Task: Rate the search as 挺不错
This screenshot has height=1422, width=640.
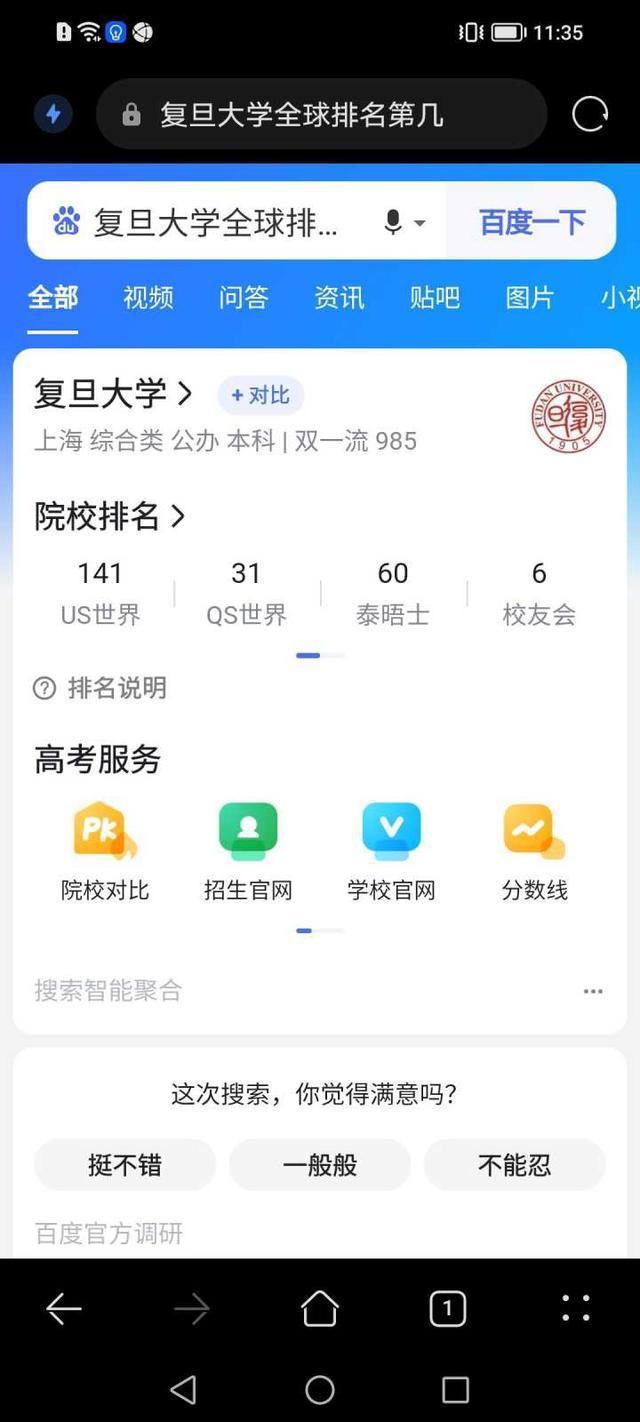Action: [x=125, y=1165]
